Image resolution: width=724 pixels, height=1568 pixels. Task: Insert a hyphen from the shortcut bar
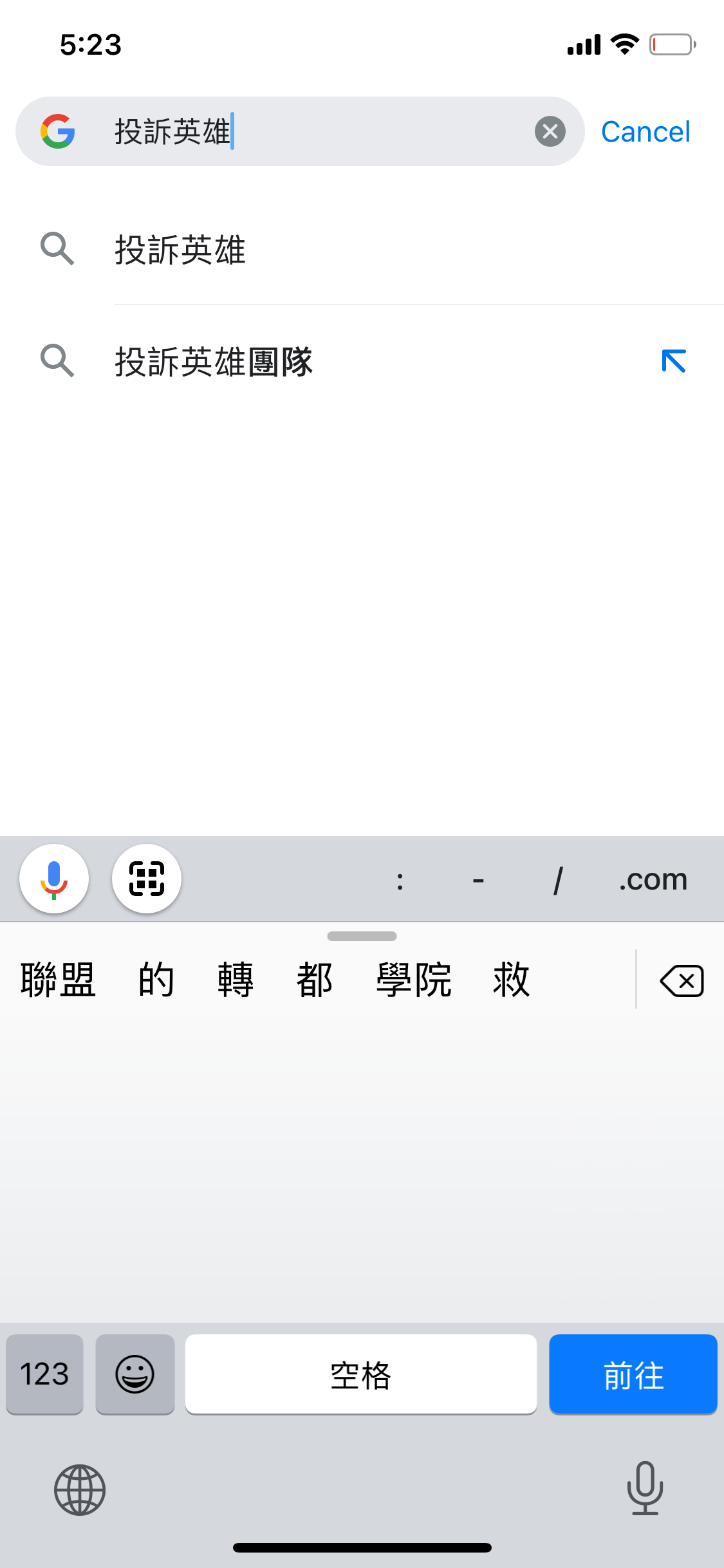pyautogui.click(x=478, y=880)
